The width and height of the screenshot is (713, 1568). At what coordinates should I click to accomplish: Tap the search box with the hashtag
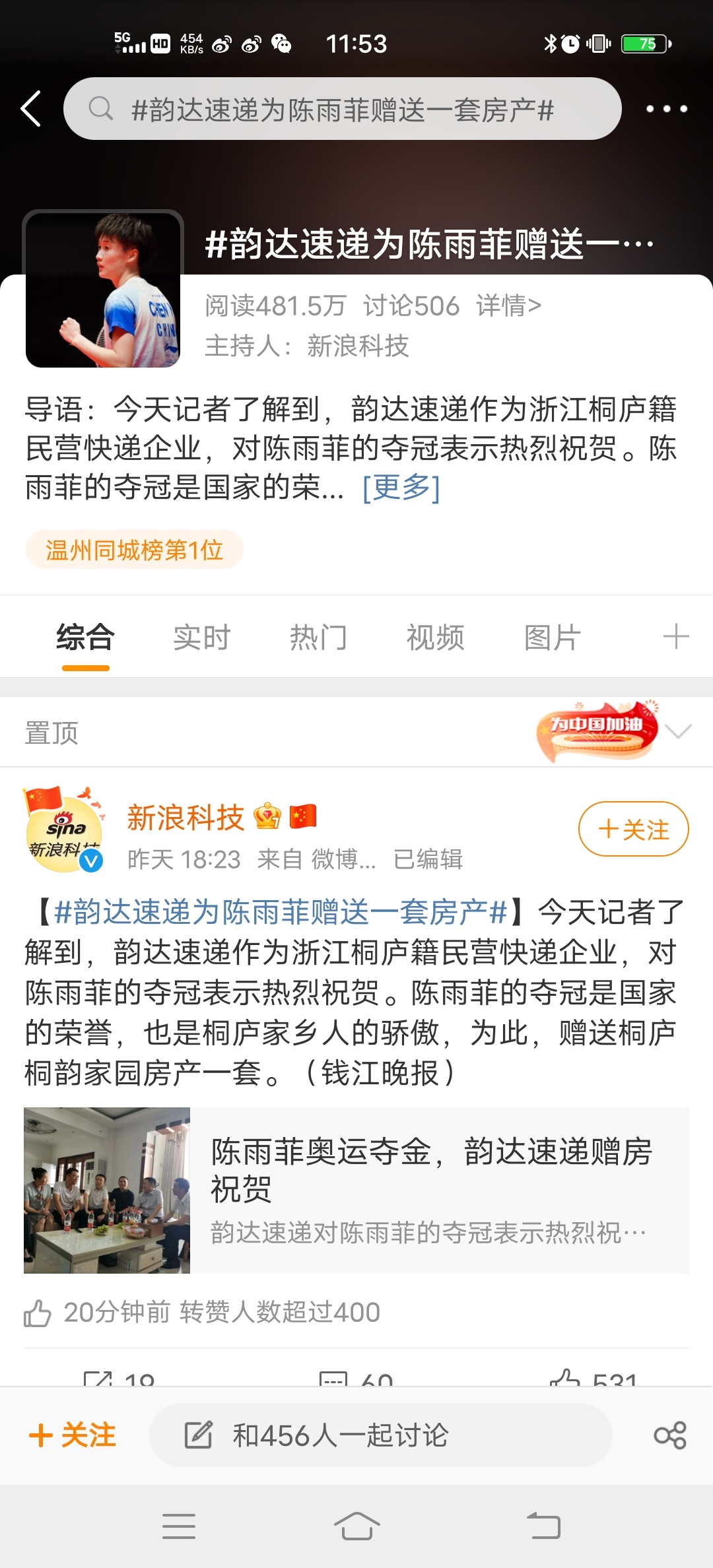click(x=342, y=109)
